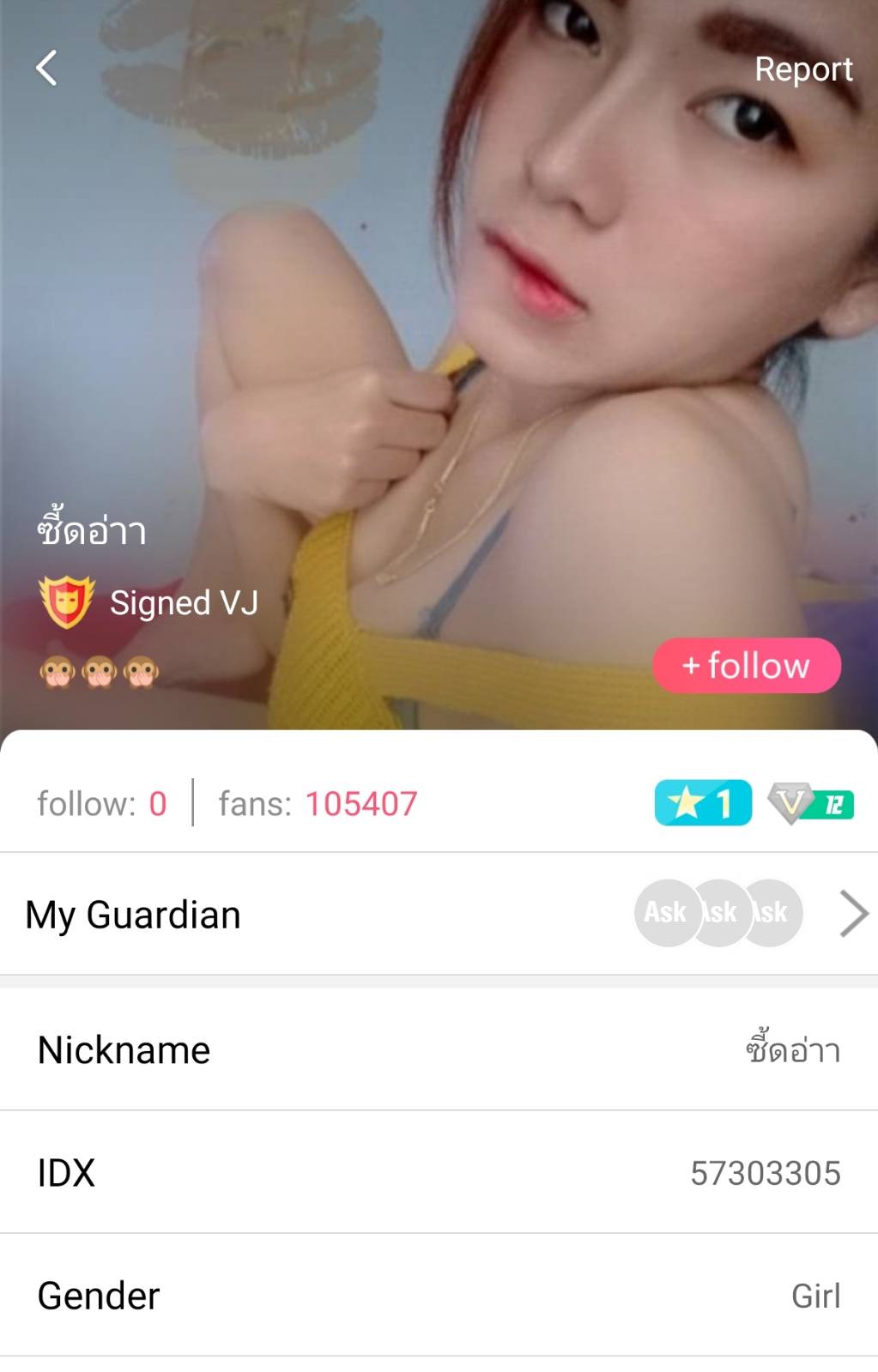The height and width of the screenshot is (1372, 878).
Task: Report this user profile
Action: click(x=802, y=70)
